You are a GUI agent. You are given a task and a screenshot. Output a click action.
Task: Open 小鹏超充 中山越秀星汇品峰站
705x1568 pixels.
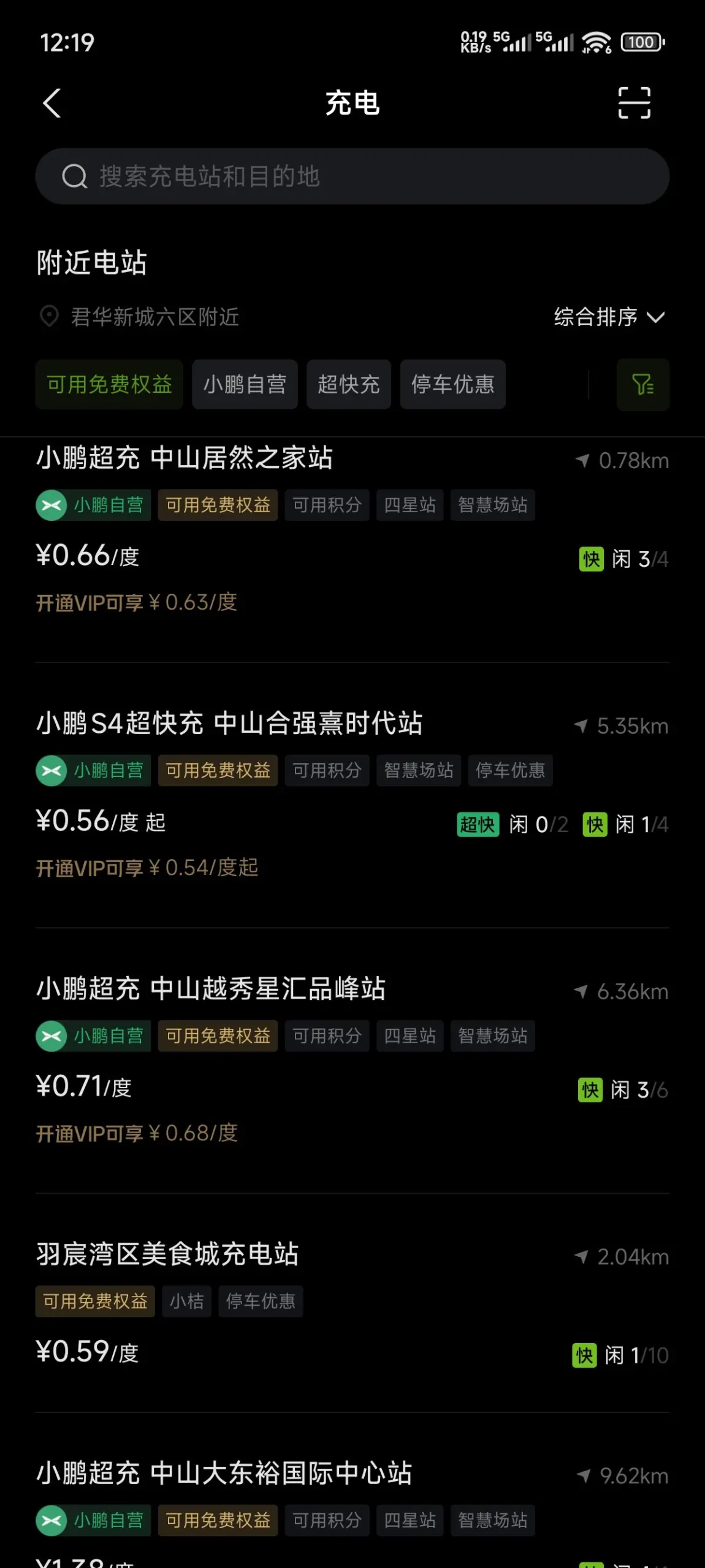pos(352,1061)
